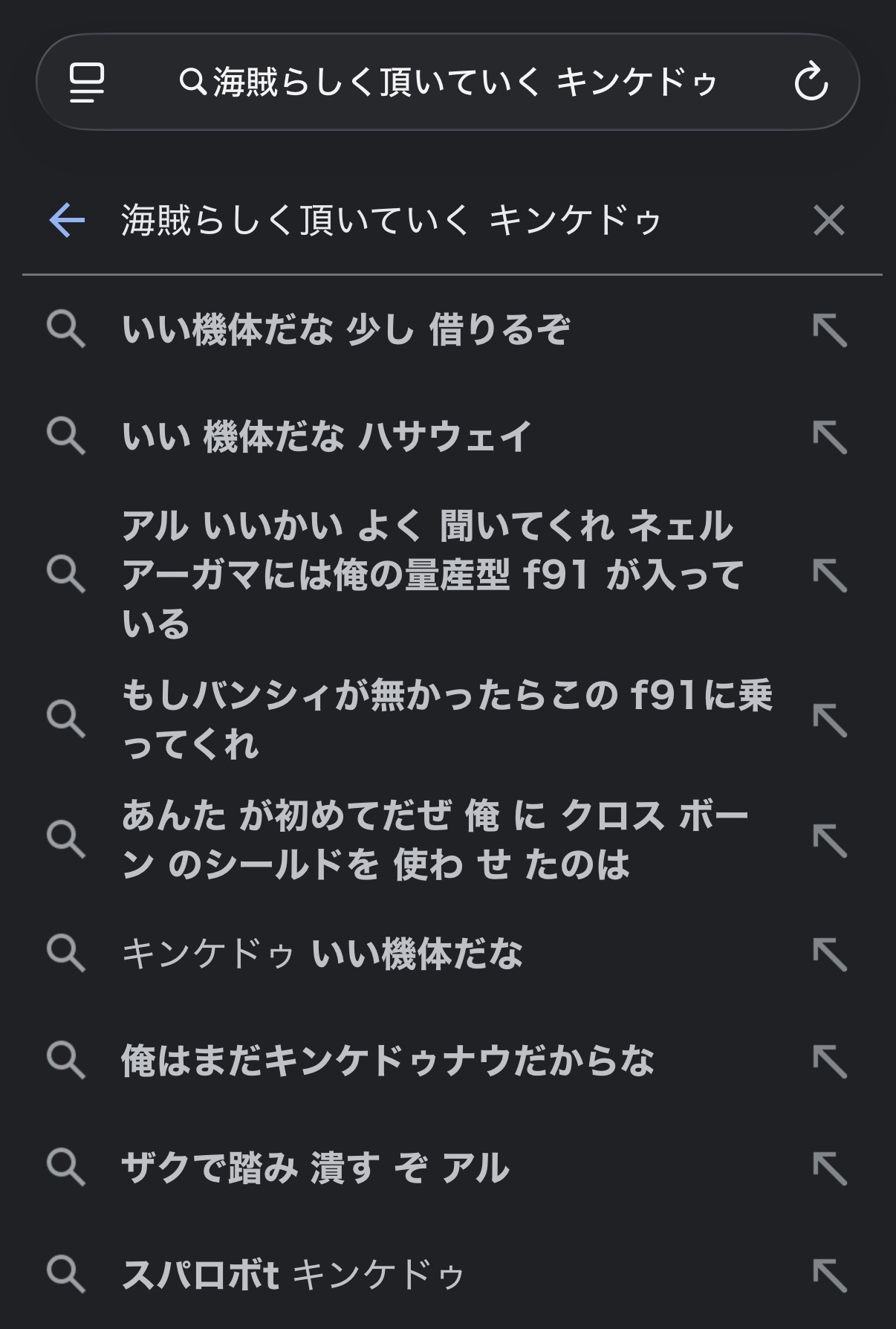
Task: Select suggestion いい 機体だな ハサウェイ
Action: coord(327,436)
